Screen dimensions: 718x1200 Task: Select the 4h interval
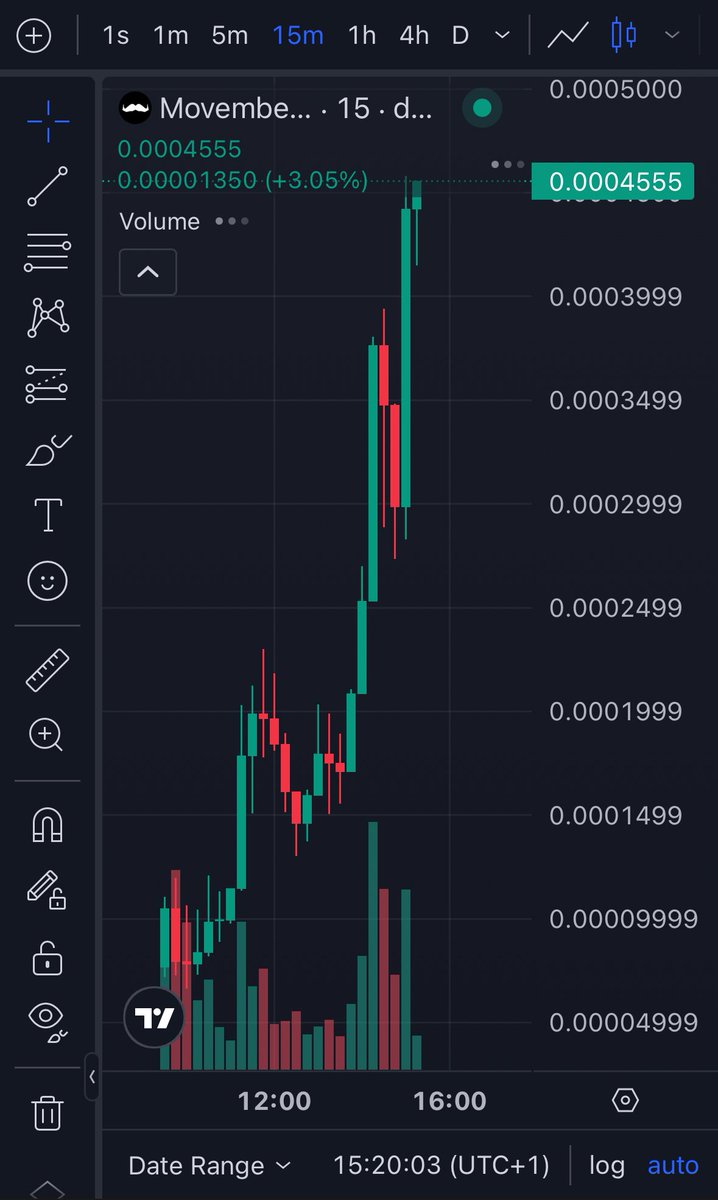pos(413,36)
